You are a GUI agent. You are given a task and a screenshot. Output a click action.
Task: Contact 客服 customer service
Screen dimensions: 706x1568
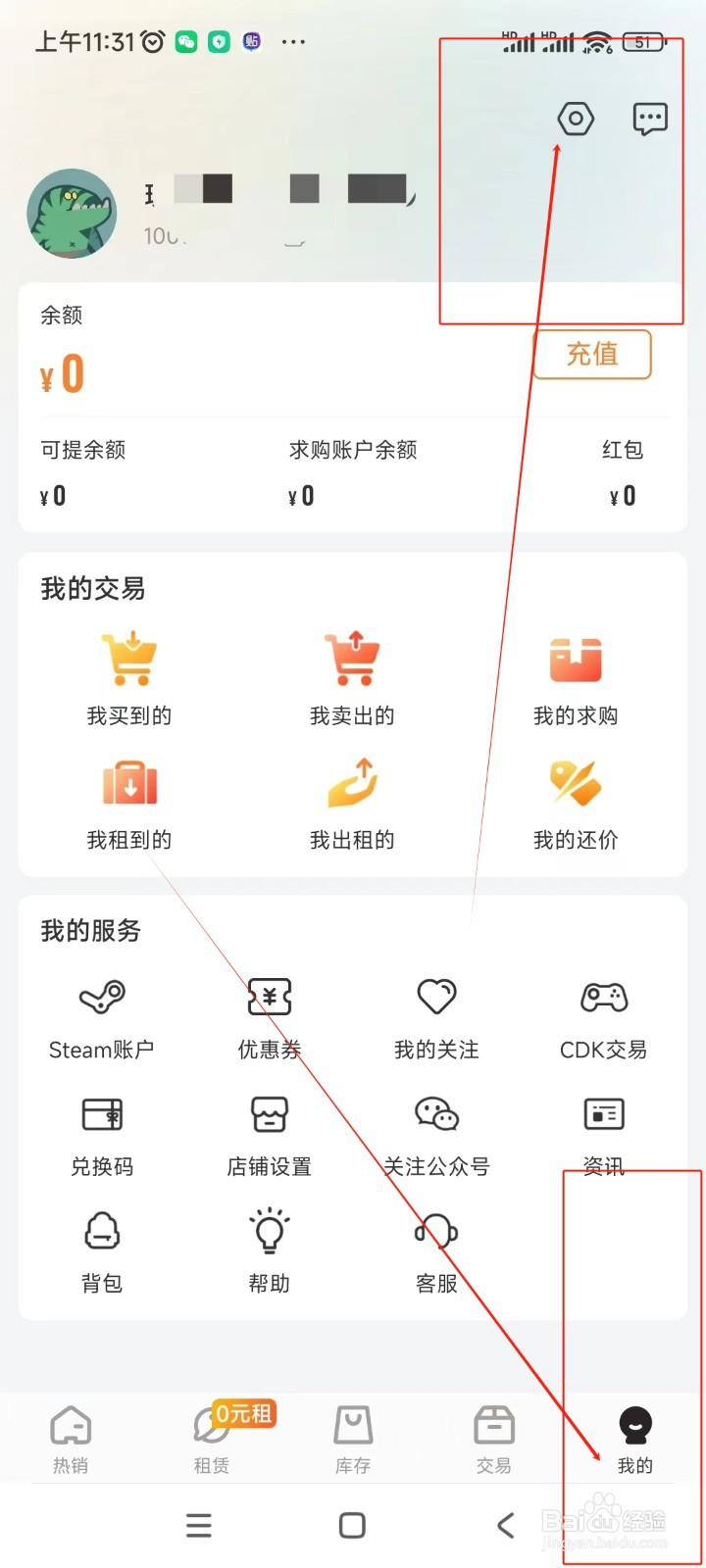pos(435,1232)
